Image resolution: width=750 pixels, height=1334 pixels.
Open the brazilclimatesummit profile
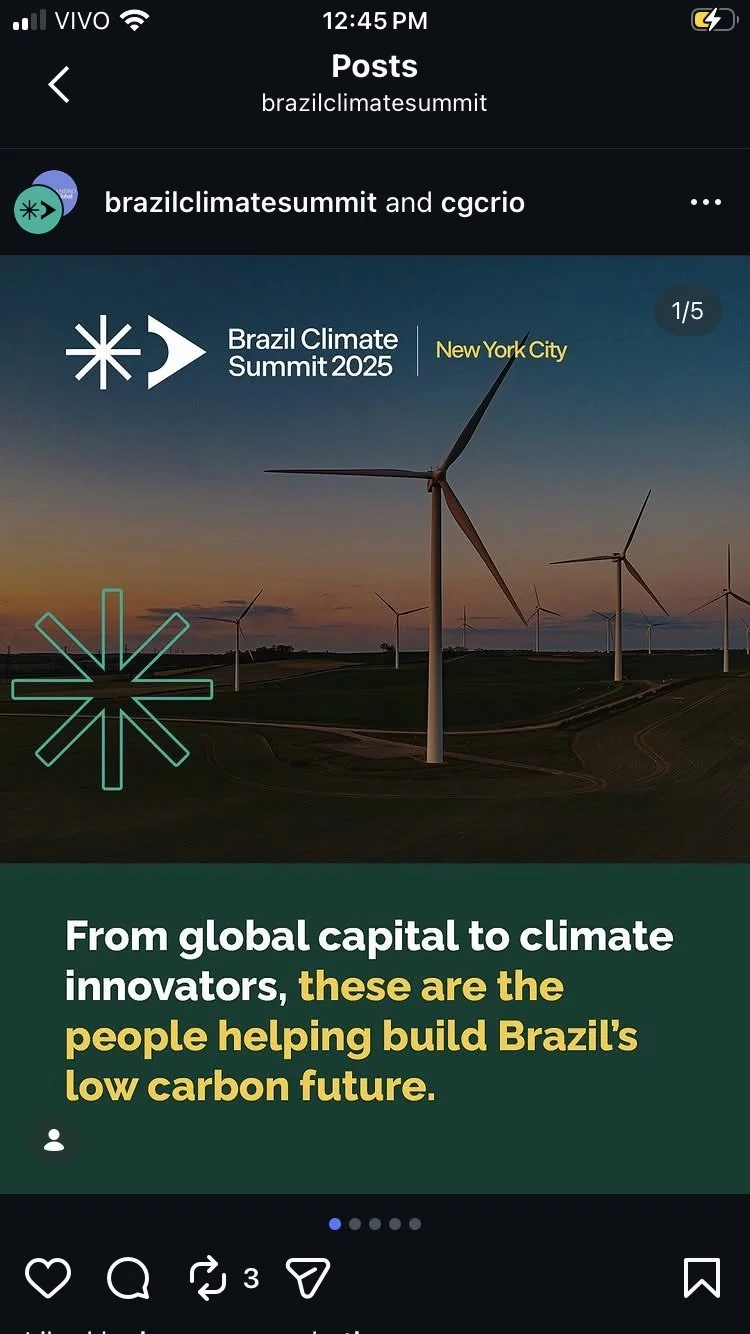(240, 202)
